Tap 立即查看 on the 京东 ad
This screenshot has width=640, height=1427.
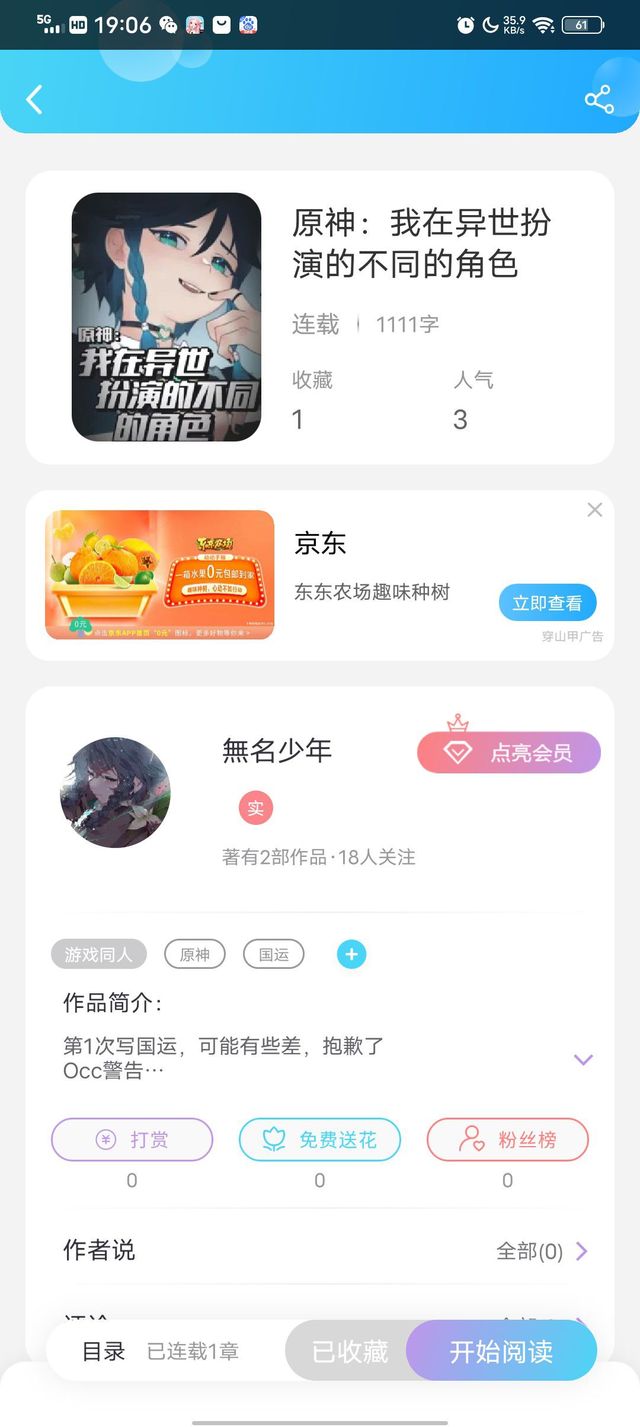pos(547,603)
